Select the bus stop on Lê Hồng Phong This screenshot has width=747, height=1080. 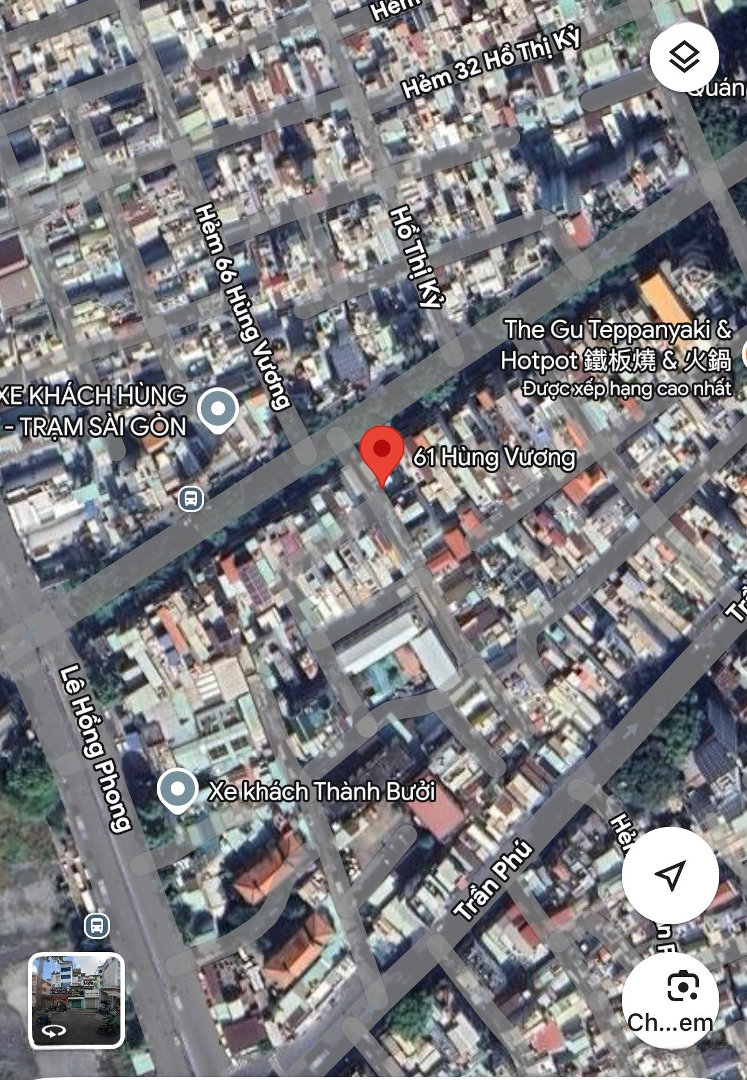click(x=96, y=924)
